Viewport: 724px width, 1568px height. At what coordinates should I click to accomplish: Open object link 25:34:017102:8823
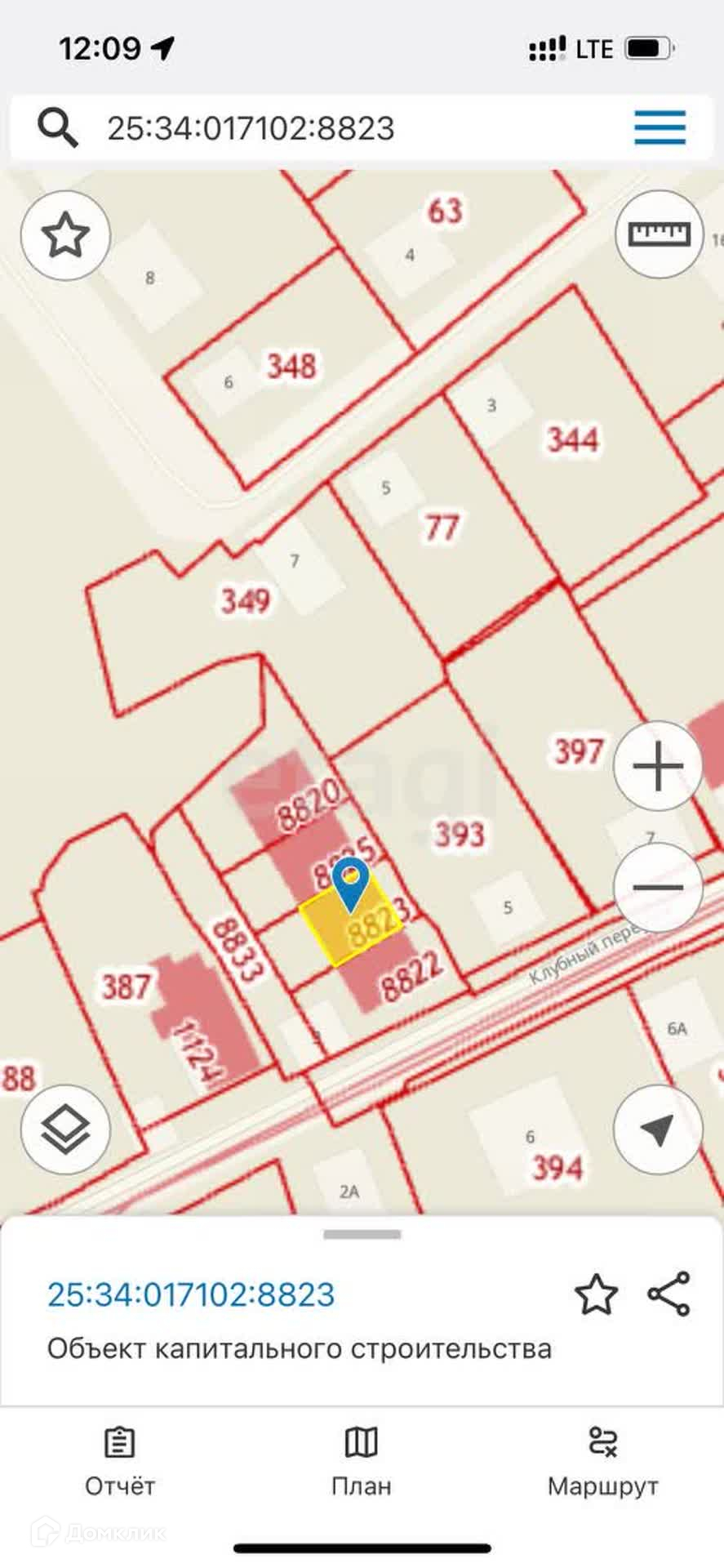coord(191,1294)
